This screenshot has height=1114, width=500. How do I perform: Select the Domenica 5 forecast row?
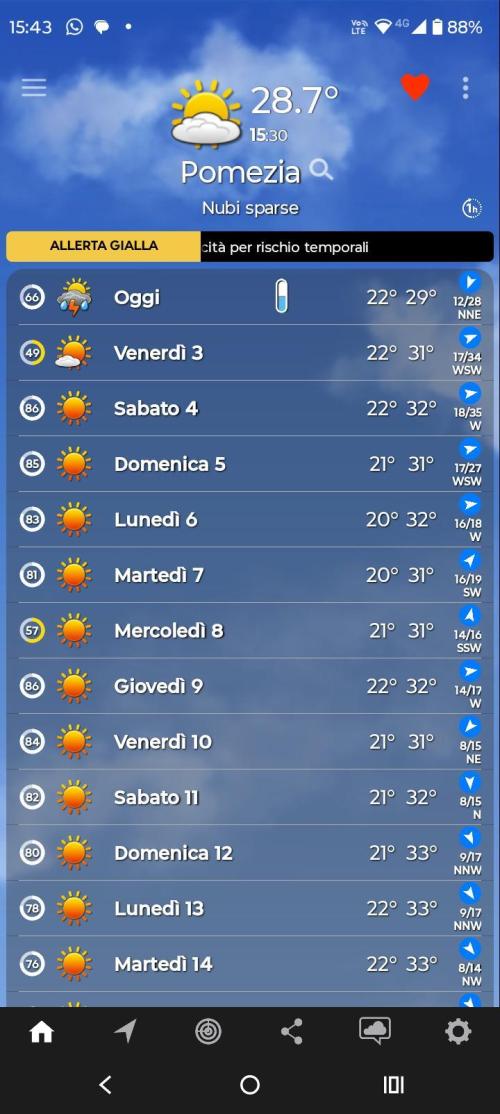(x=250, y=463)
